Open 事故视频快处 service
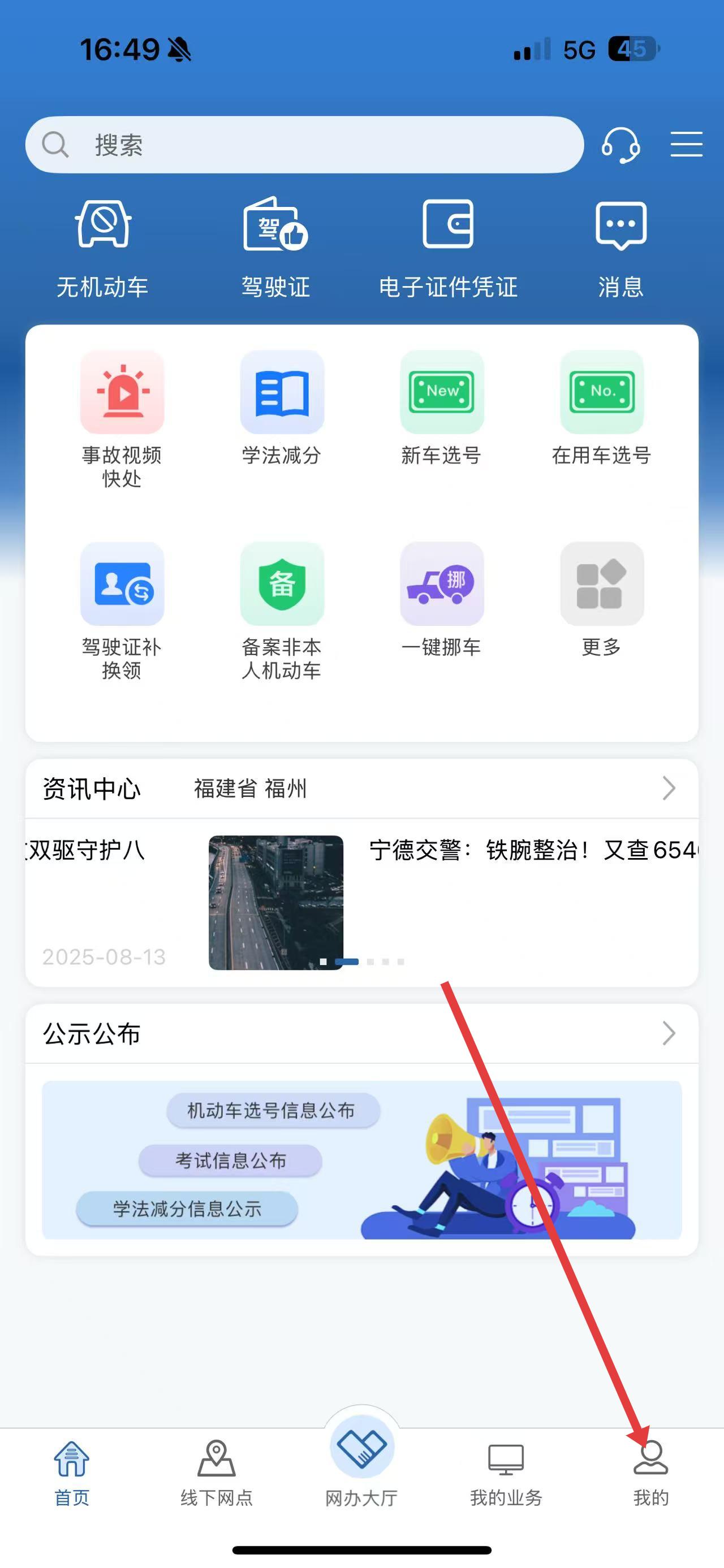 (x=122, y=418)
